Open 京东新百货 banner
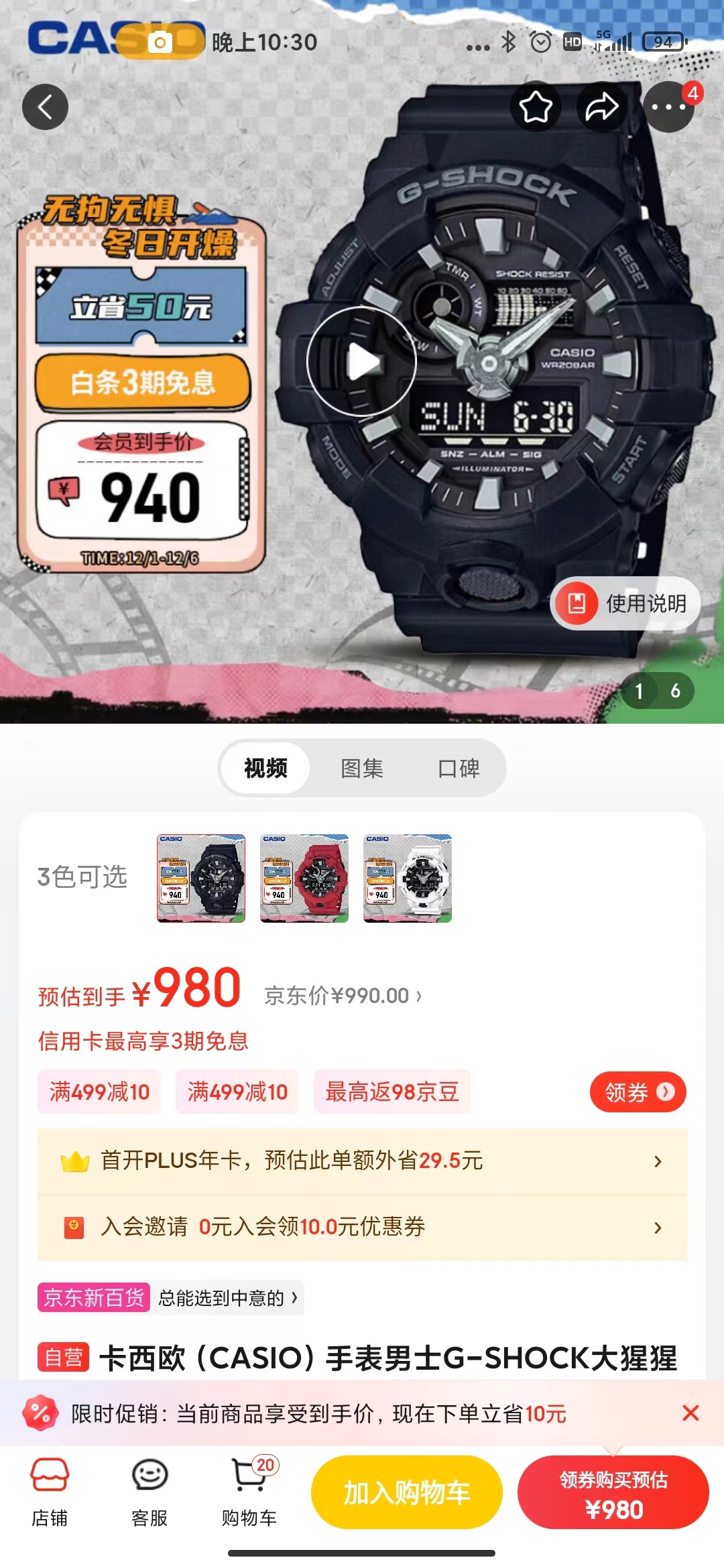This screenshot has height=1568, width=724. [x=170, y=1298]
